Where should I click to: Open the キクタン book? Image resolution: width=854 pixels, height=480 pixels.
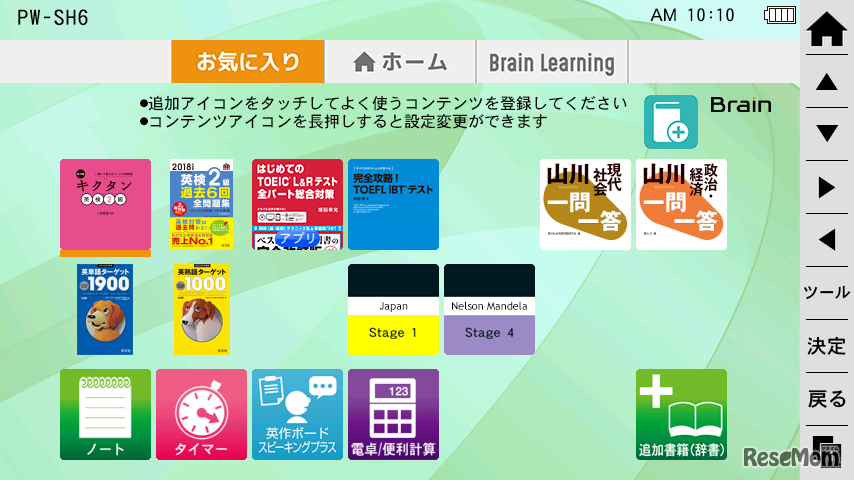point(105,204)
